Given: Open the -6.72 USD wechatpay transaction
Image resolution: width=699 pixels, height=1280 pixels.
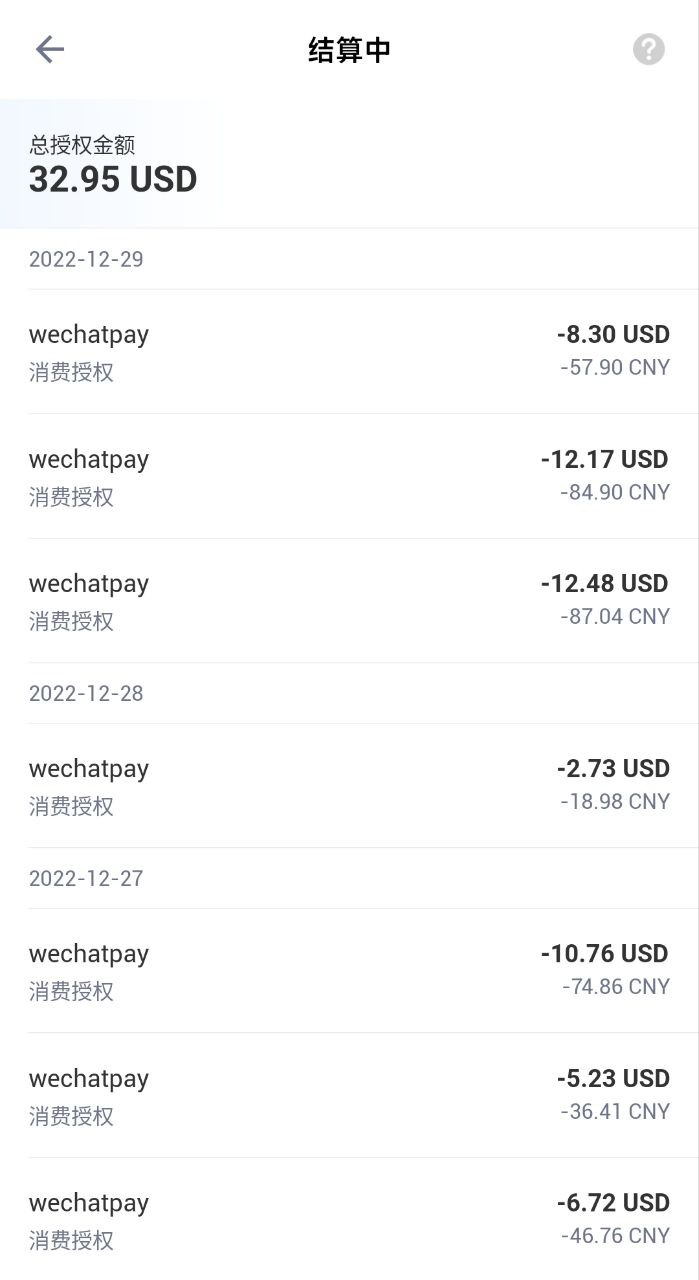Looking at the screenshot, I should [x=349, y=1219].
